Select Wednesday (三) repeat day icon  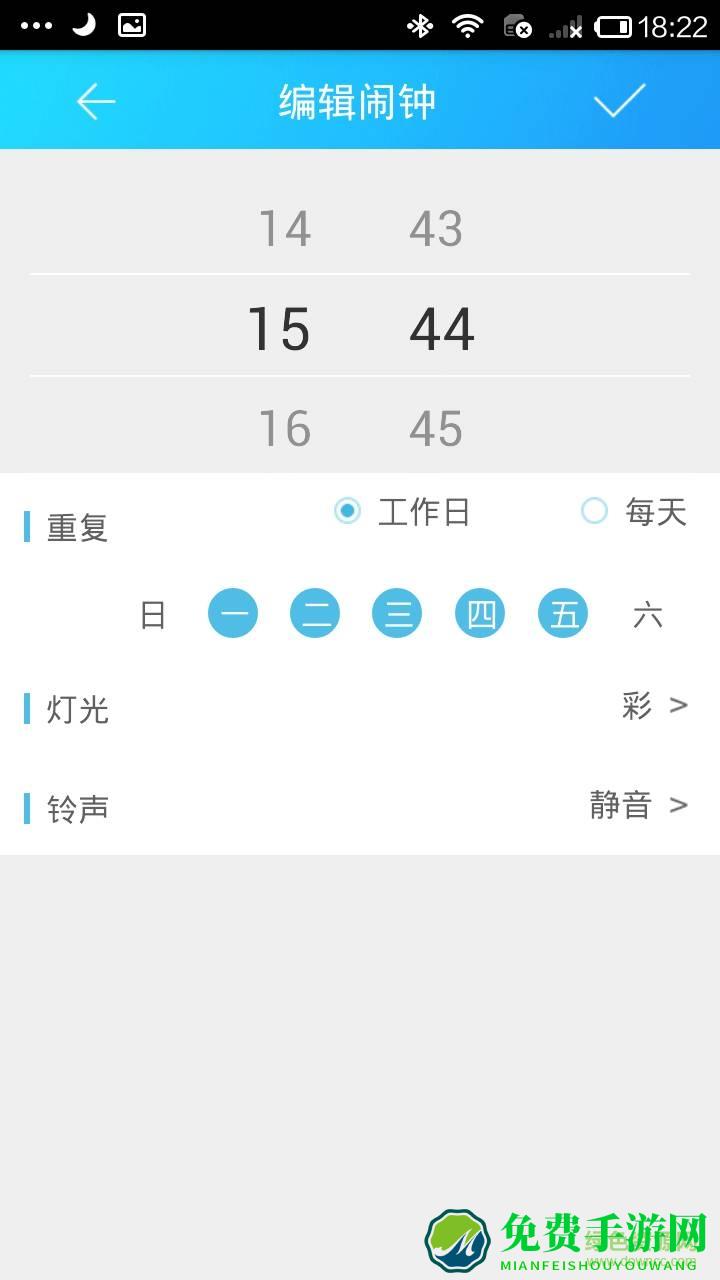[397, 613]
